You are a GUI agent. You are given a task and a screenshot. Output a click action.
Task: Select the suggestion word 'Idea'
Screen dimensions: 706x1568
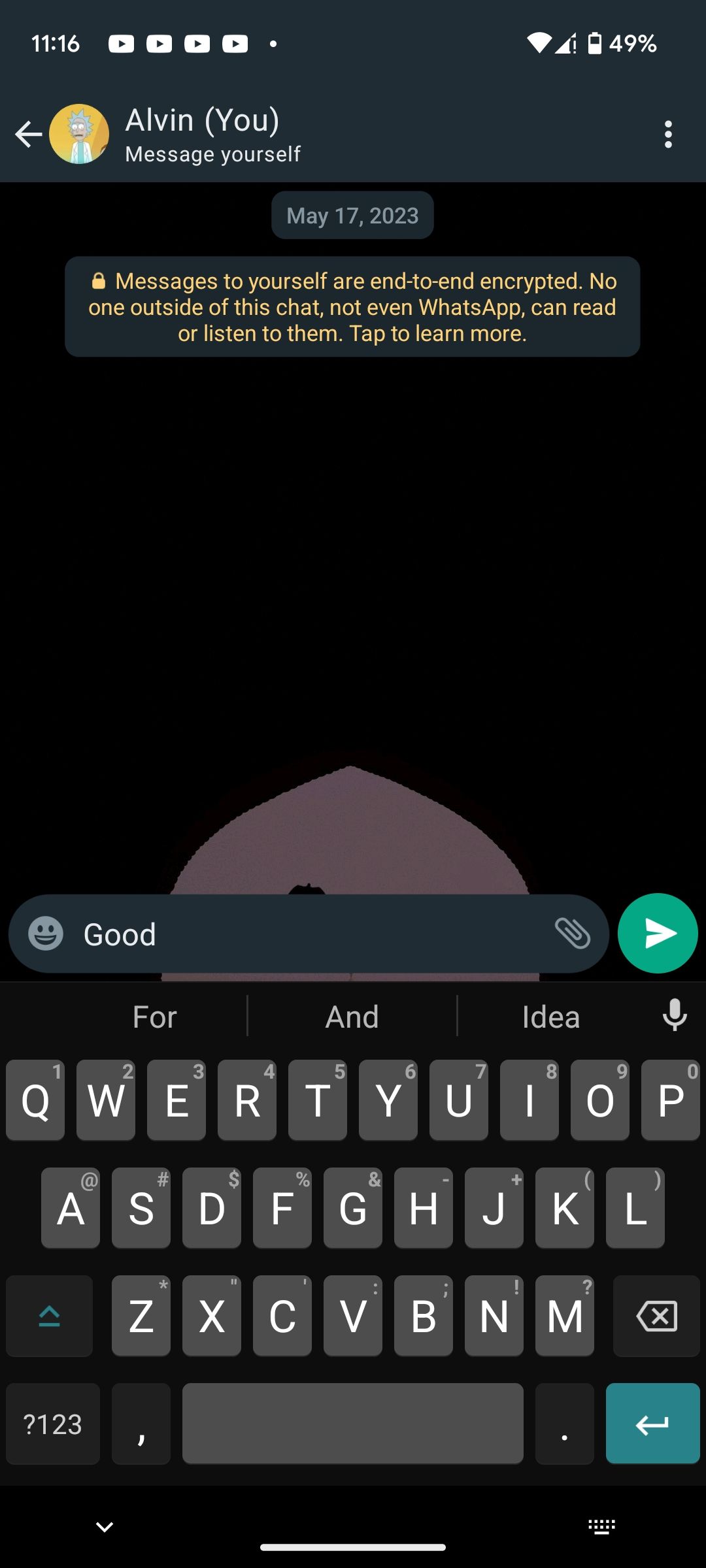(x=550, y=1017)
